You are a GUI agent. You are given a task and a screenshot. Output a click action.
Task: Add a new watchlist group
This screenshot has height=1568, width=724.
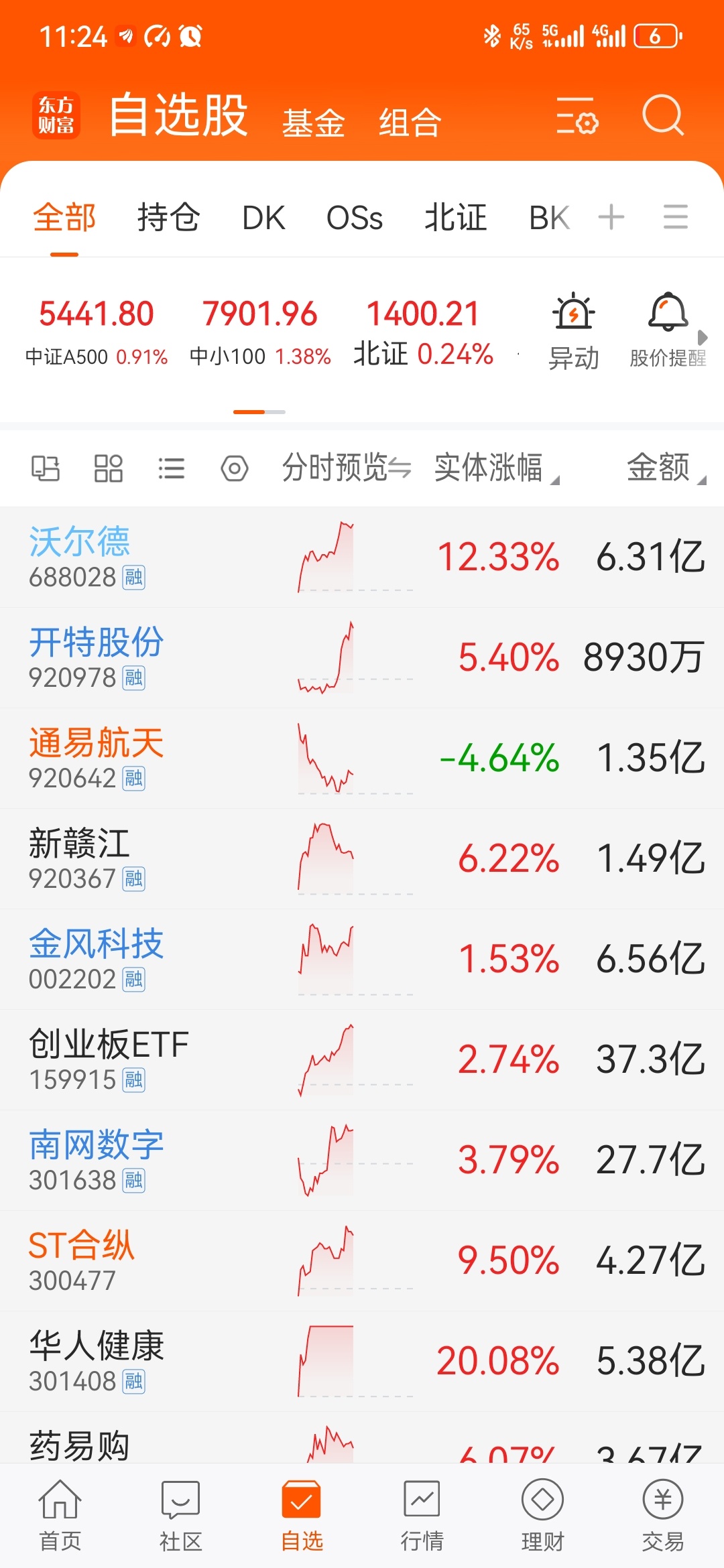point(611,217)
